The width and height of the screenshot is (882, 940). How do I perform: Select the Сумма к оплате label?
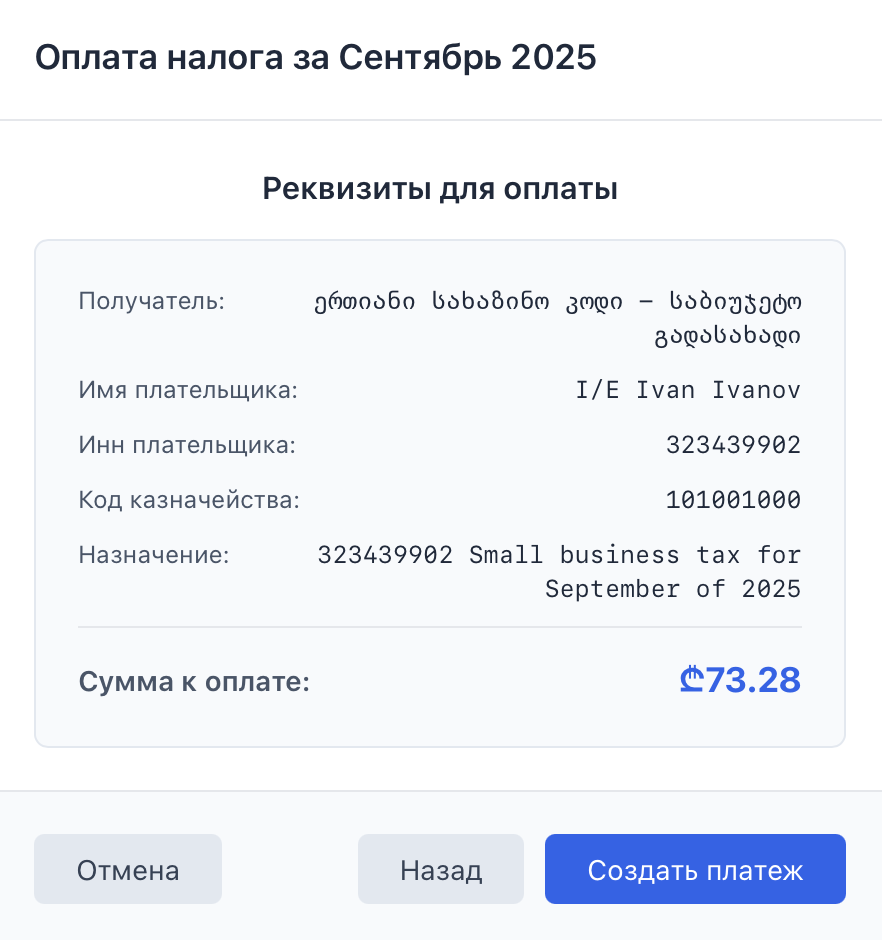coord(194,681)
